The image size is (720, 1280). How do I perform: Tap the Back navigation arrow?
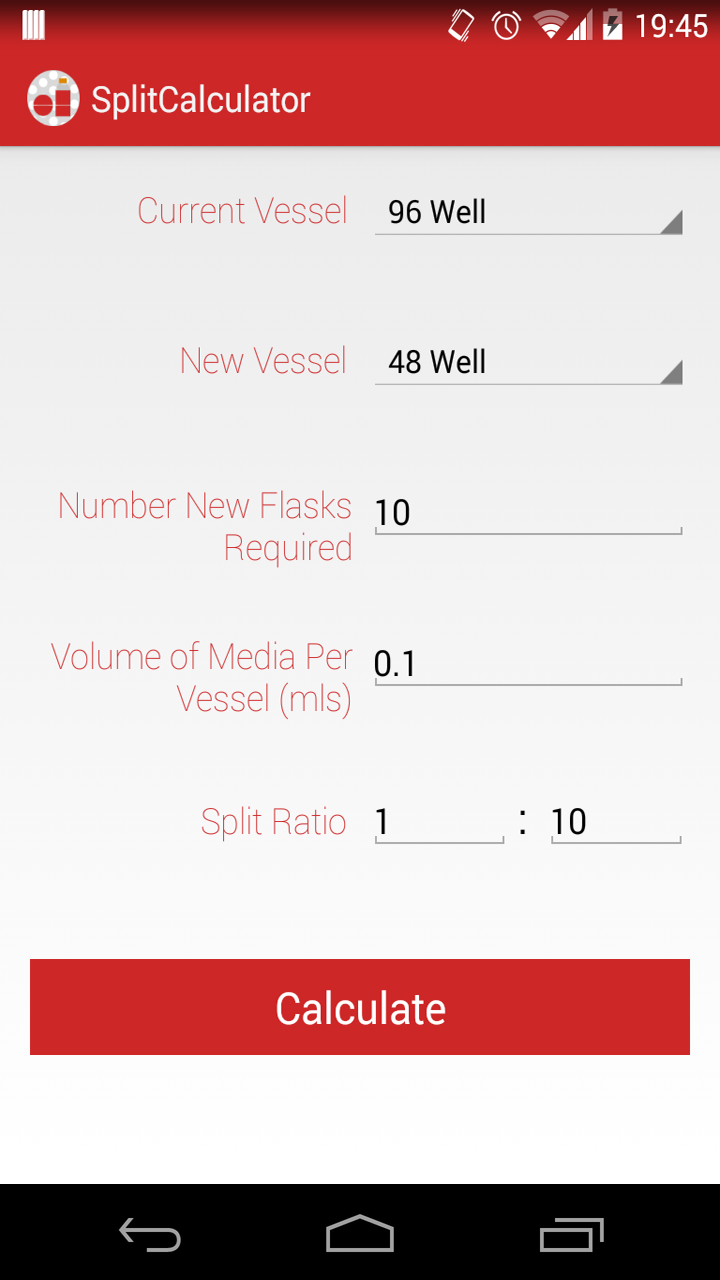pos(149,1235)
